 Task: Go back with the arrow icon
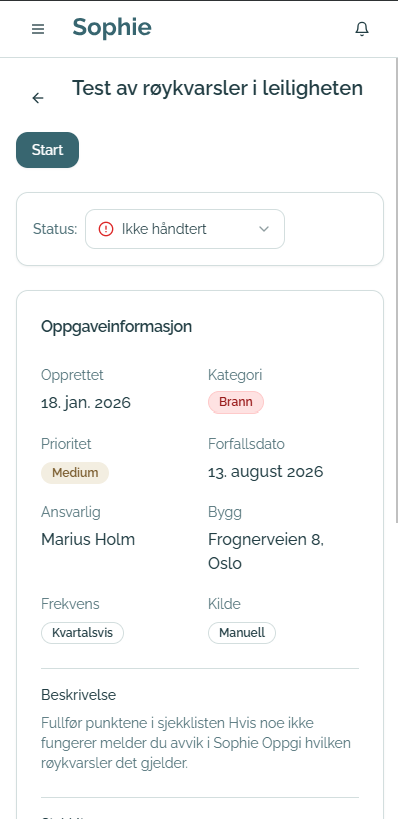point(38,98)
